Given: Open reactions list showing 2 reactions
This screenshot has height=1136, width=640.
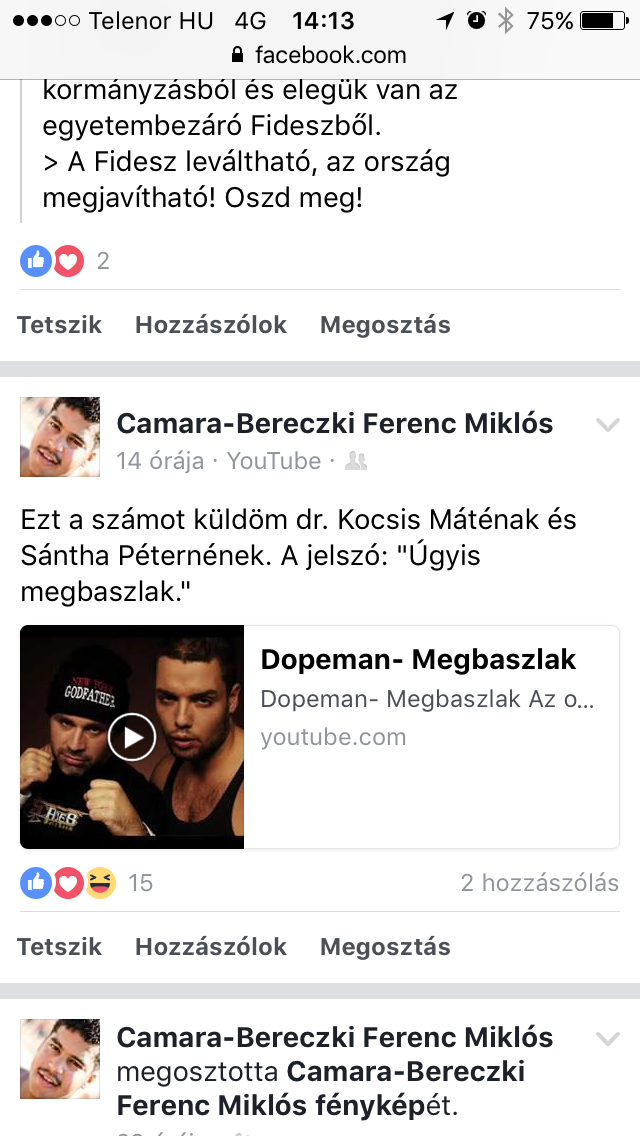Looking at the screenshot, I should click(x=65, y=261).
